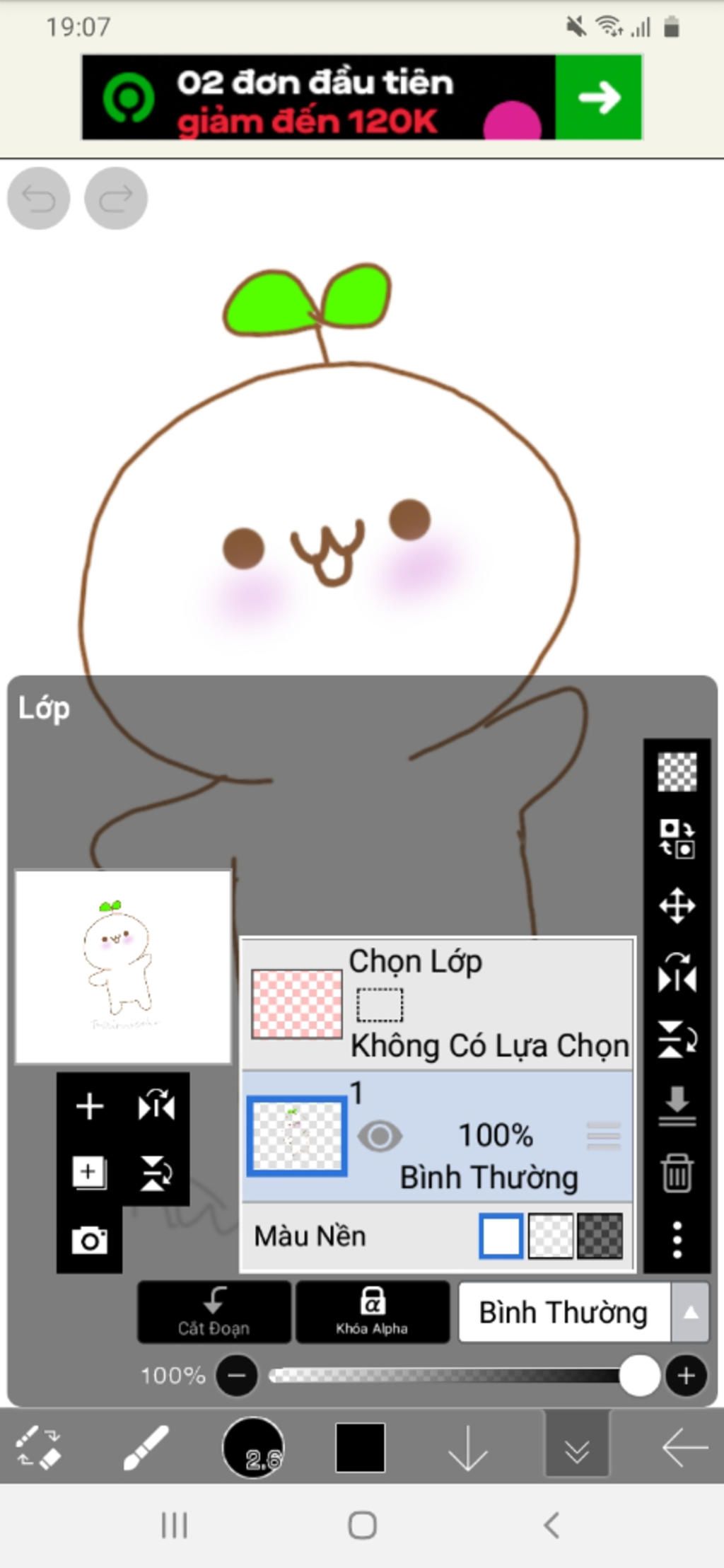This screenshot has height=1568, width=724.
Task: Merge the layer down with download arrow
Action: point(677,1107)
